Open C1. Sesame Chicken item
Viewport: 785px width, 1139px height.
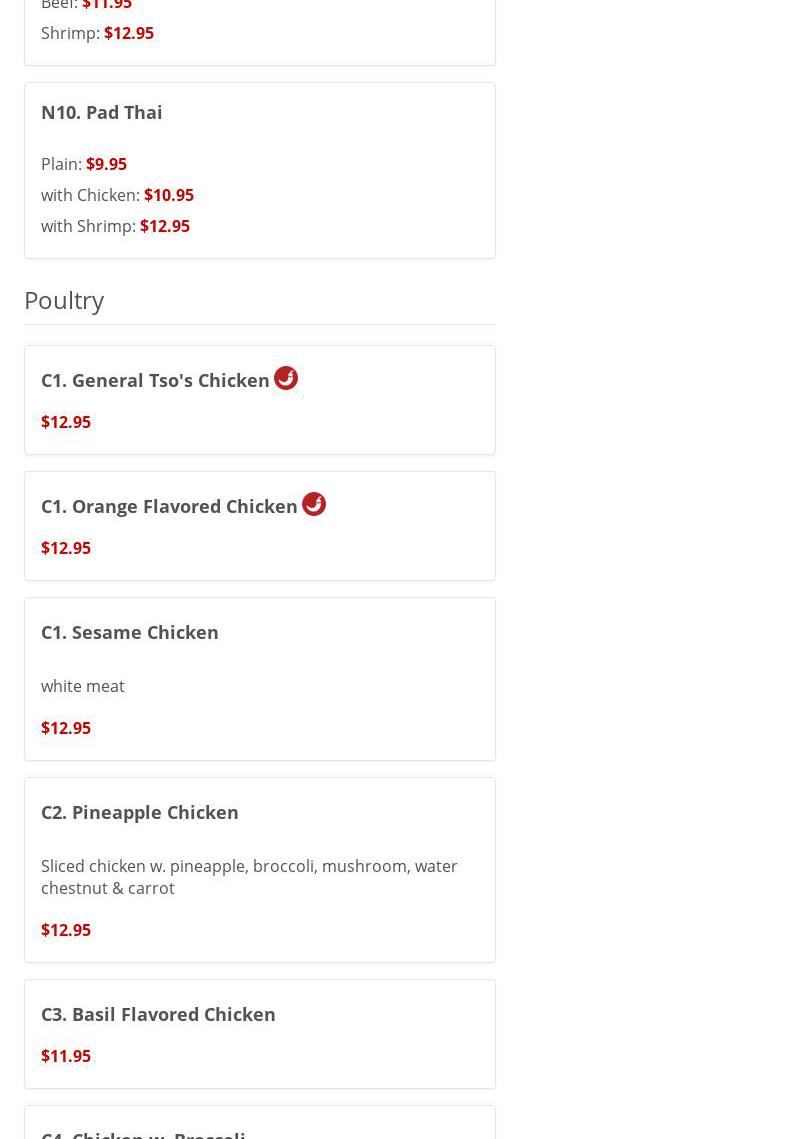tap(130, 632)
